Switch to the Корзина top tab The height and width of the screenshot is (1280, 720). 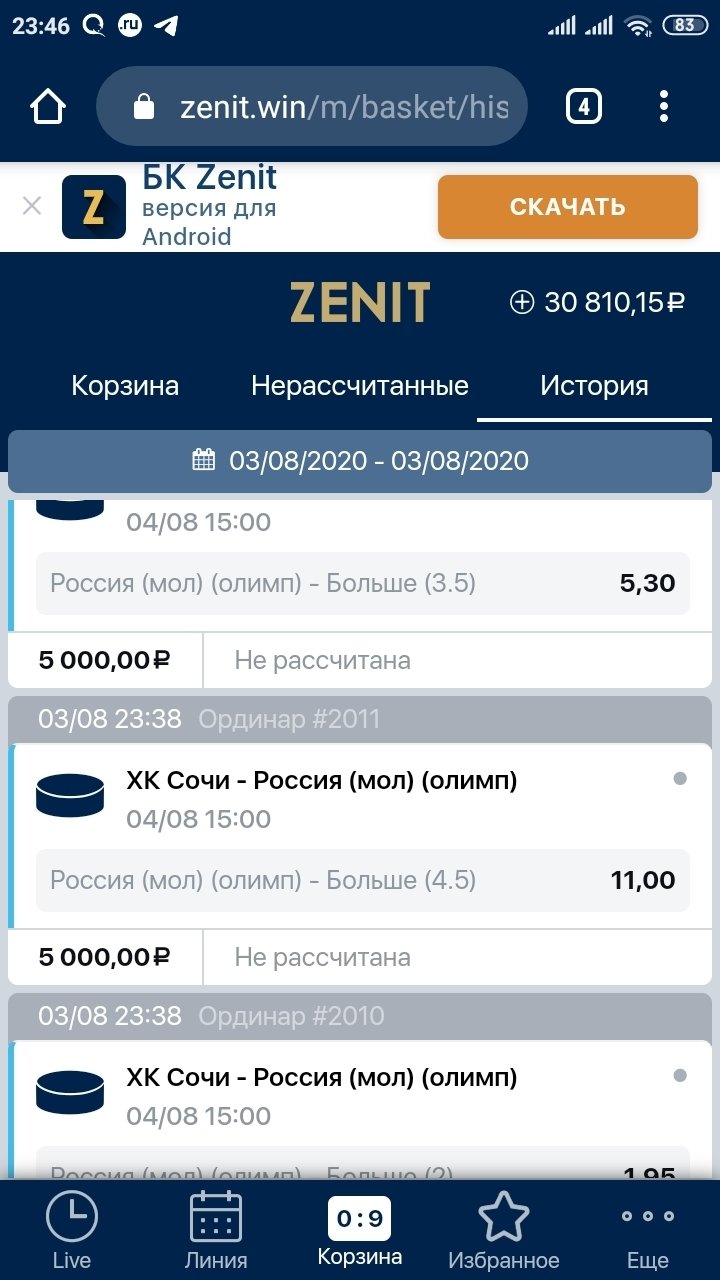coord(125,386)
